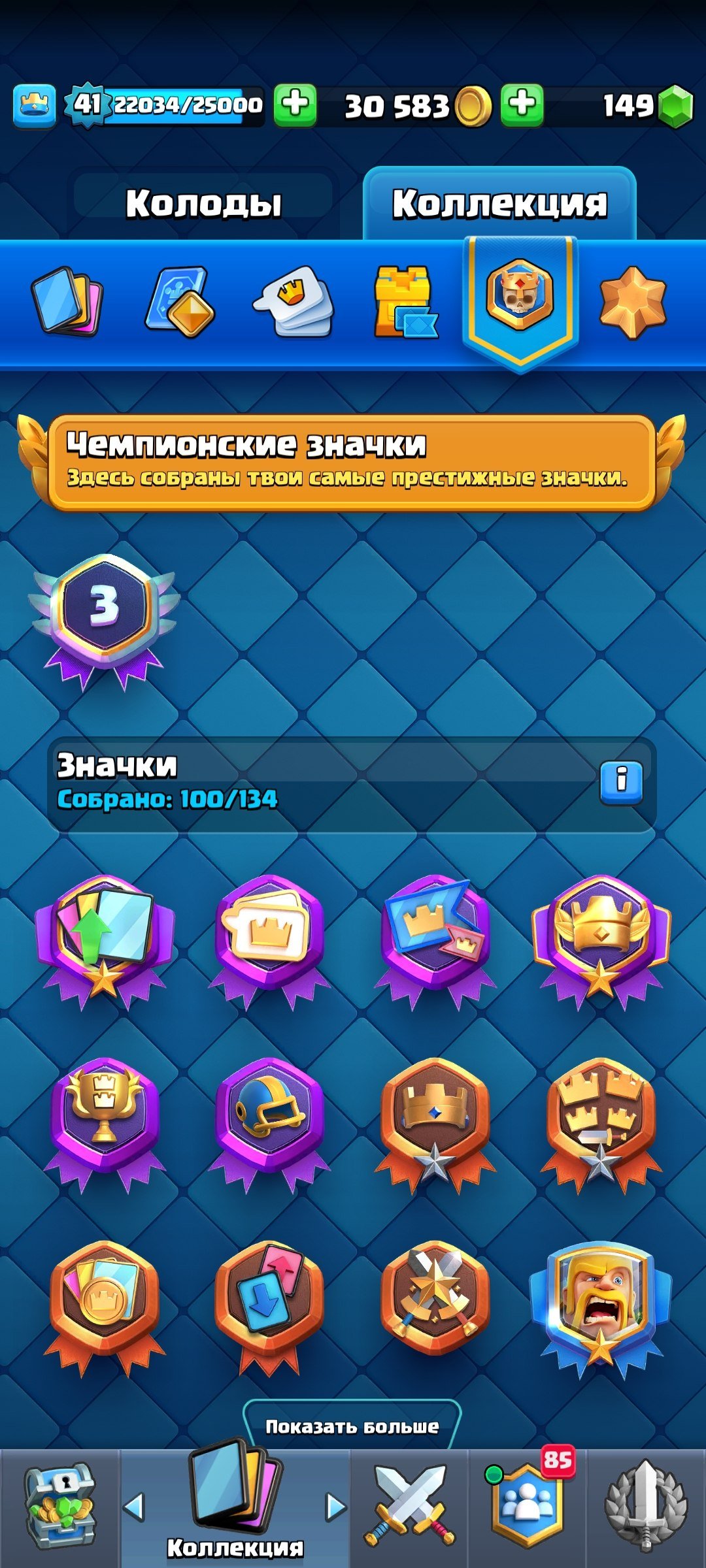Add more gold with the plus button
This screenshot has height=1568, width=706.
pyautogui.click(x=522, y=105)
